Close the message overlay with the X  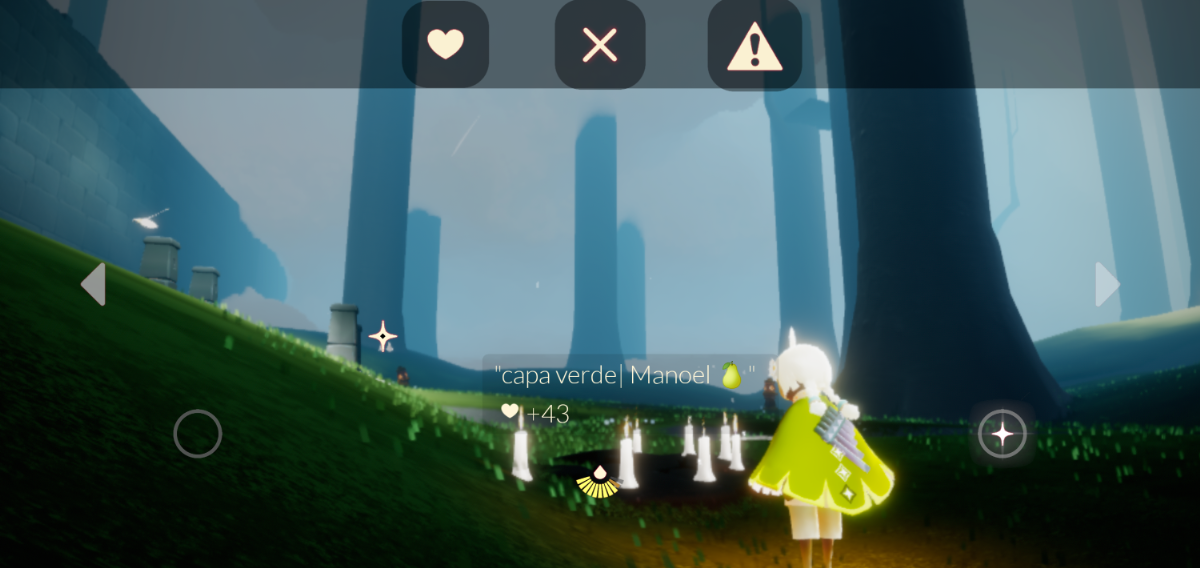pyautogui.click(x=600, y=45)
